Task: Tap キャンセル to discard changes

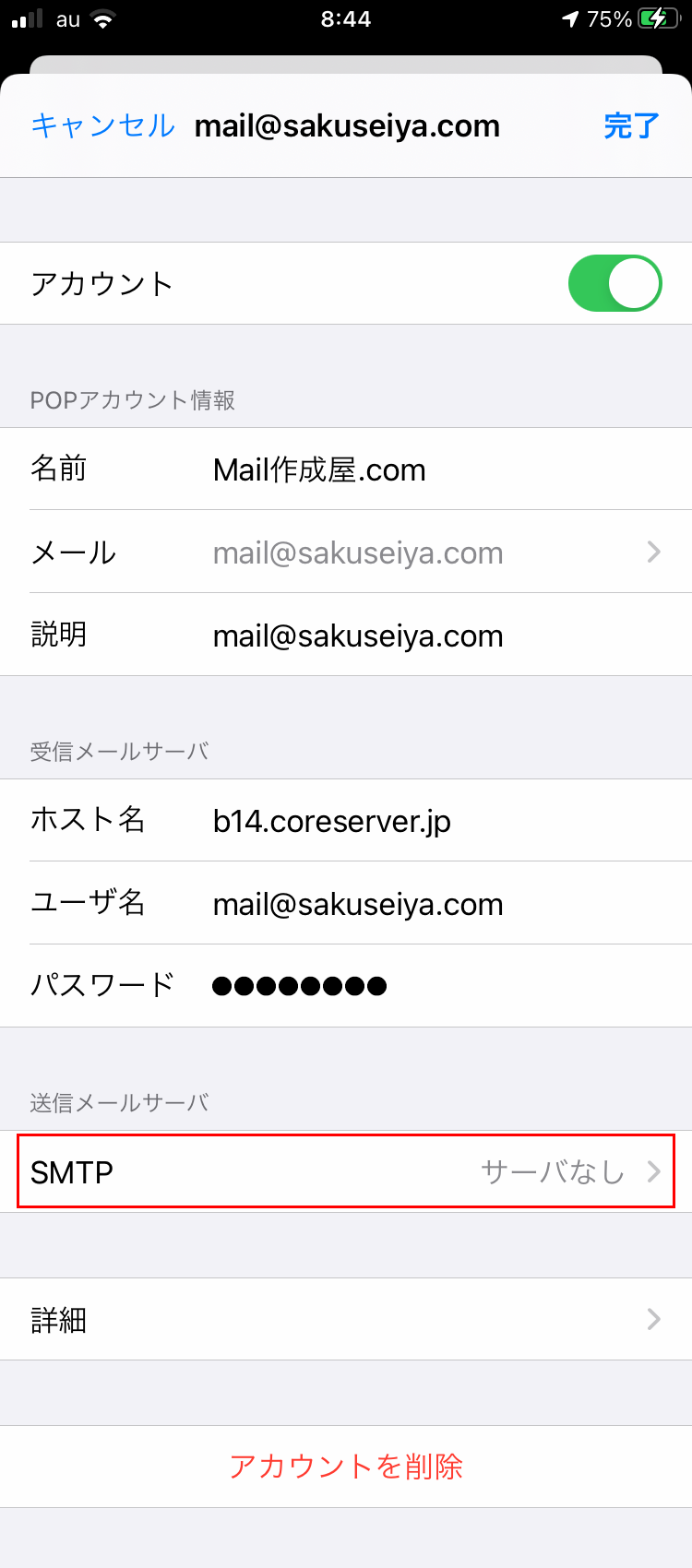Action: coord(102,125)
